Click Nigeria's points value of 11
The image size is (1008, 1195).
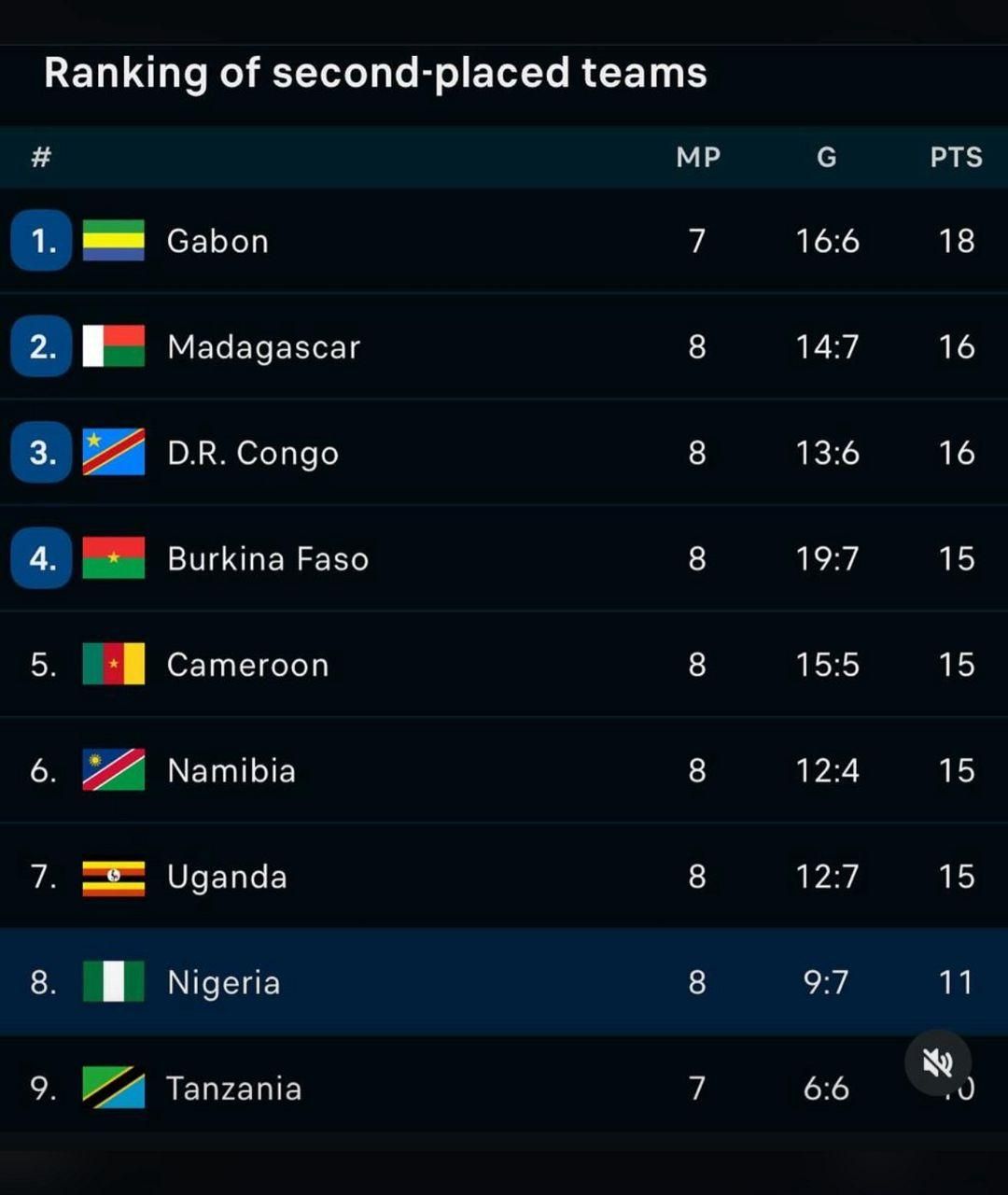coord(954,982)
